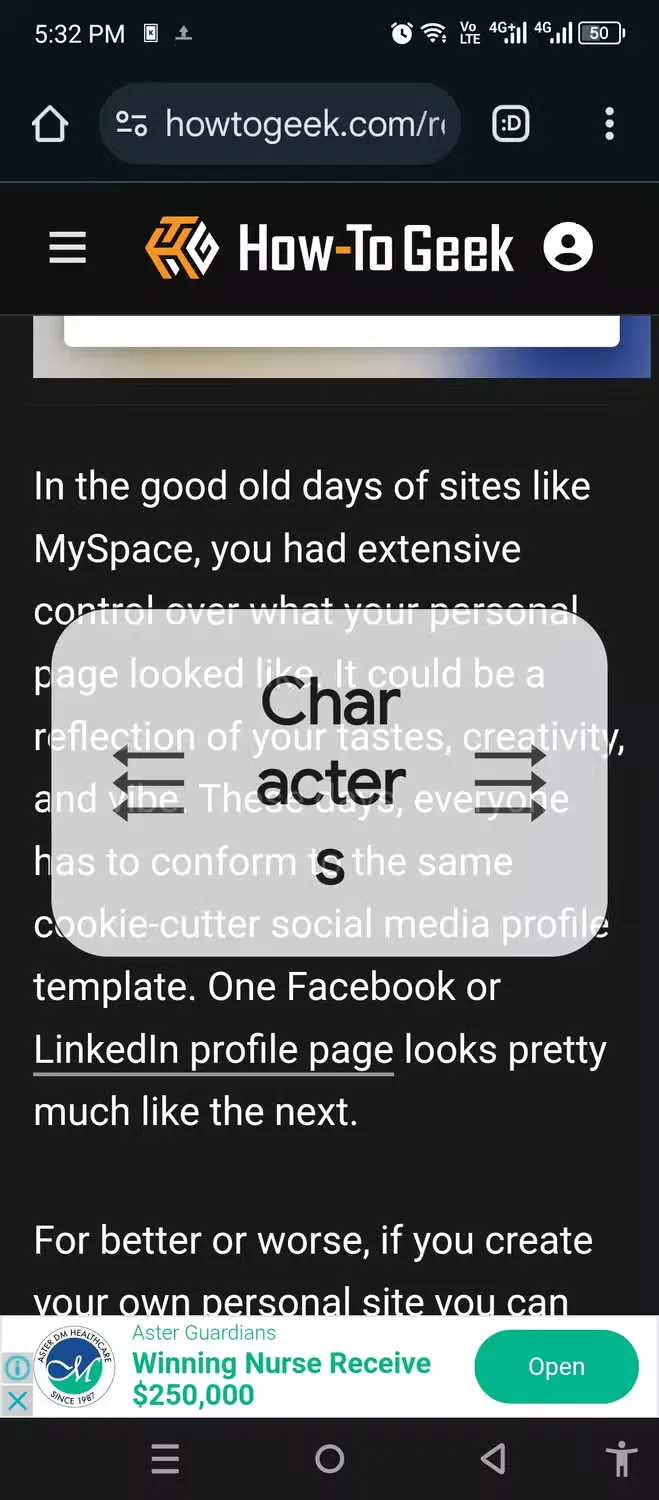Tap the Open button on Aster Guardians ad
The width and height of the screenshot is (659, 1500).
(556, 1366)
